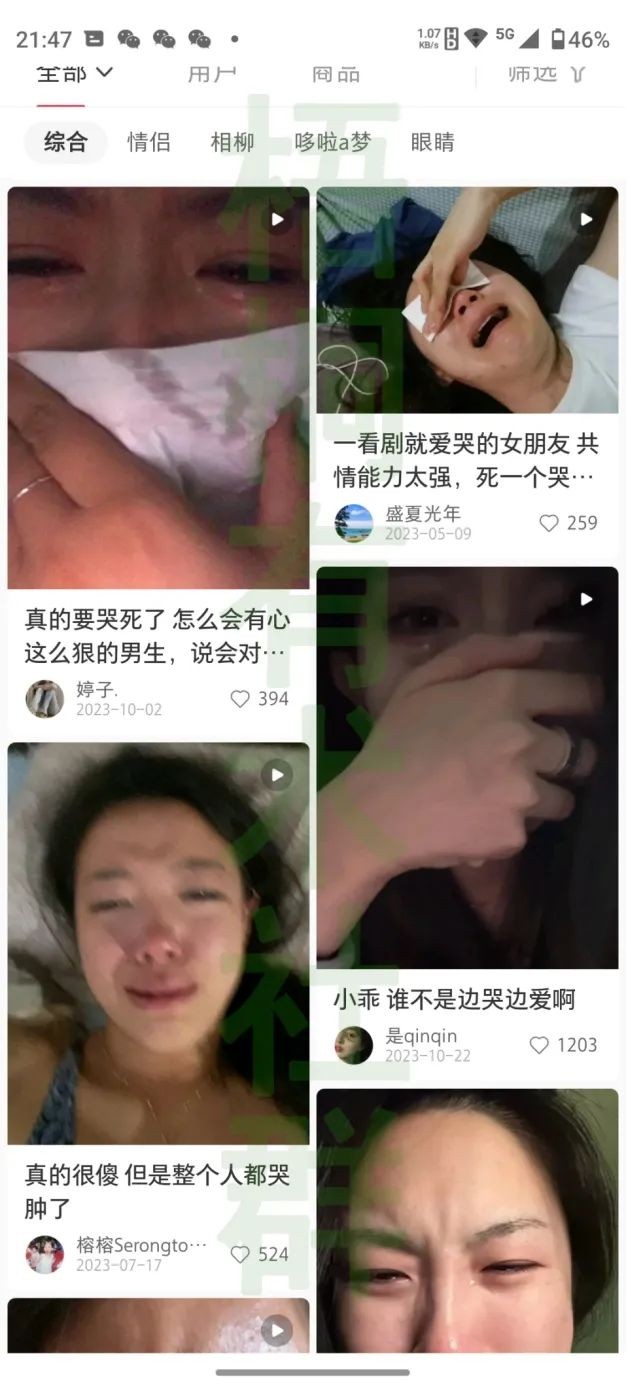Open 是qinqin's profile avatar

tap(354, 1045)
